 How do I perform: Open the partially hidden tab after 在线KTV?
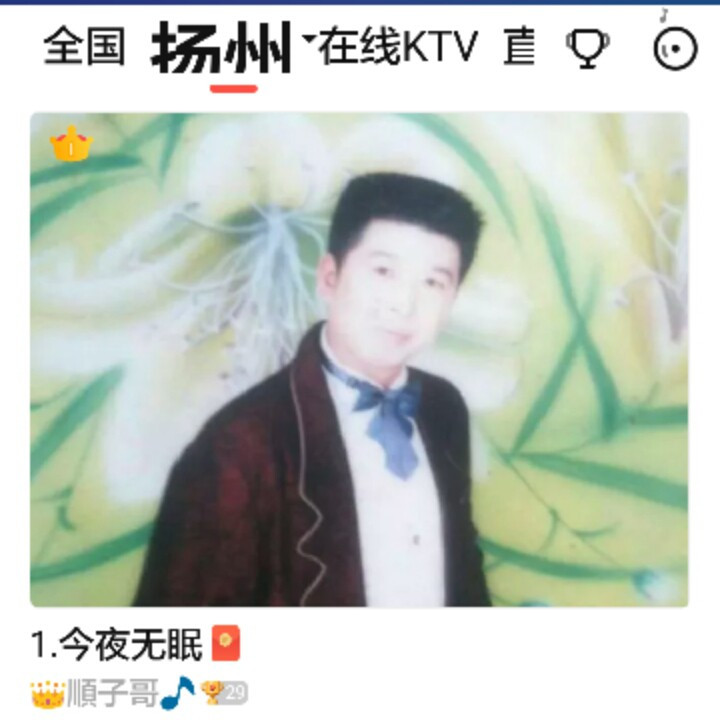point(520,47)
